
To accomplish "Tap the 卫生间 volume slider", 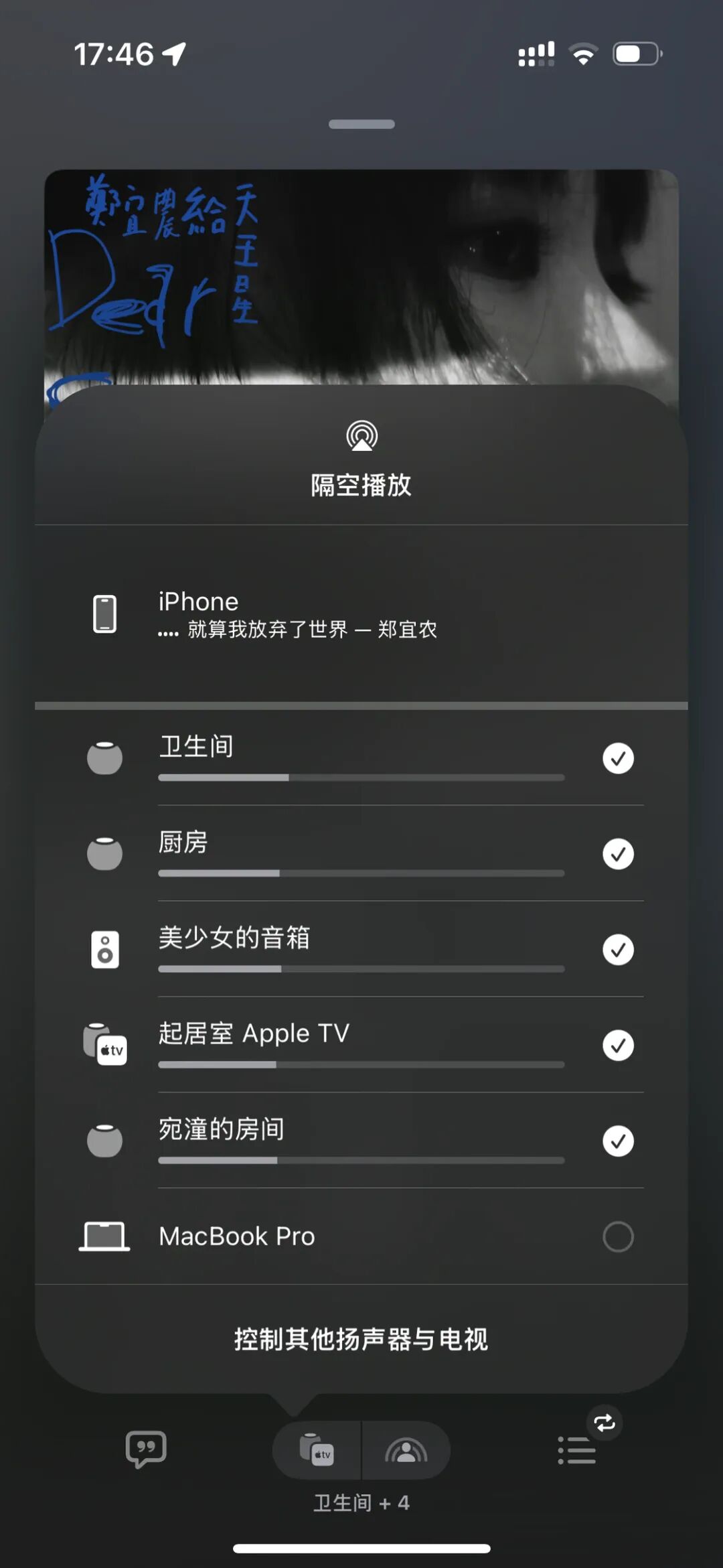I will 361,778.
